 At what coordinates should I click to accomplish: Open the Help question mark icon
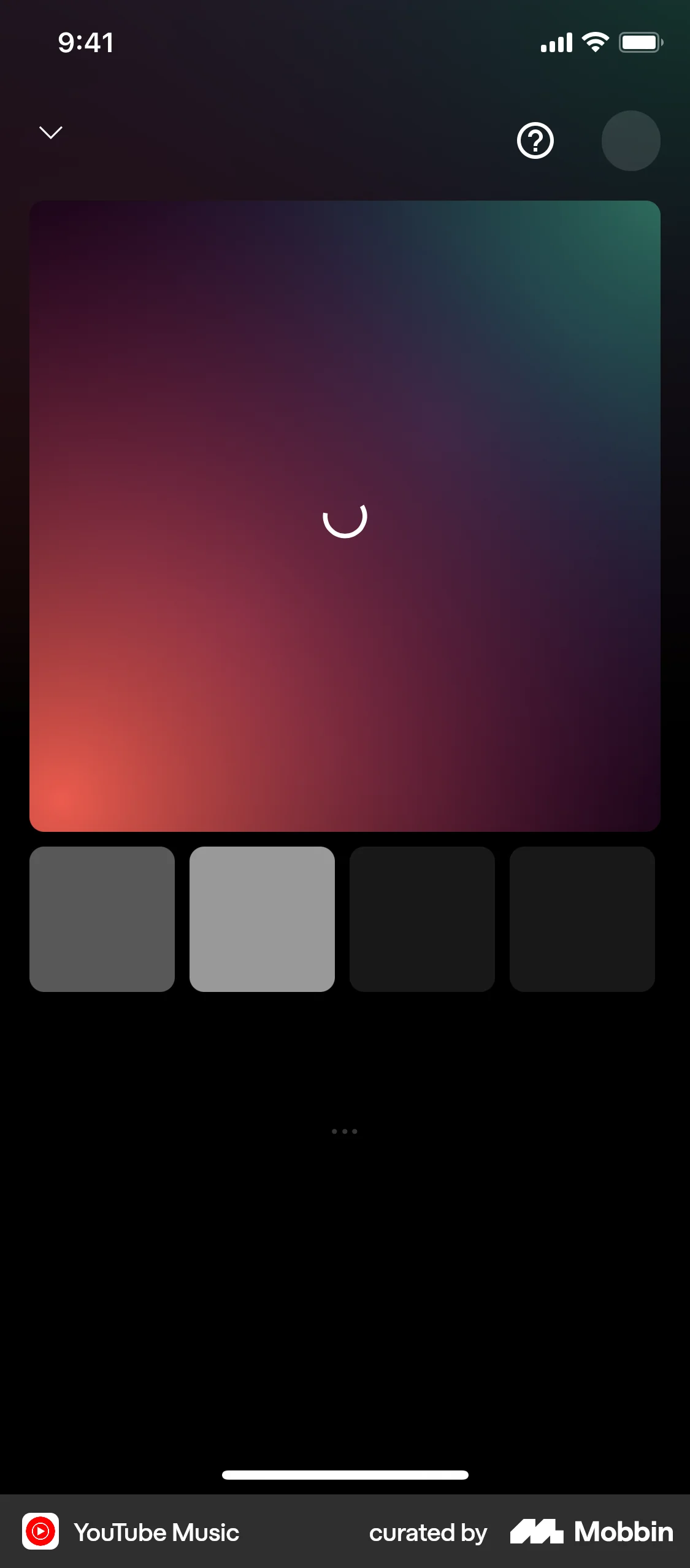(x=534, y=141)
